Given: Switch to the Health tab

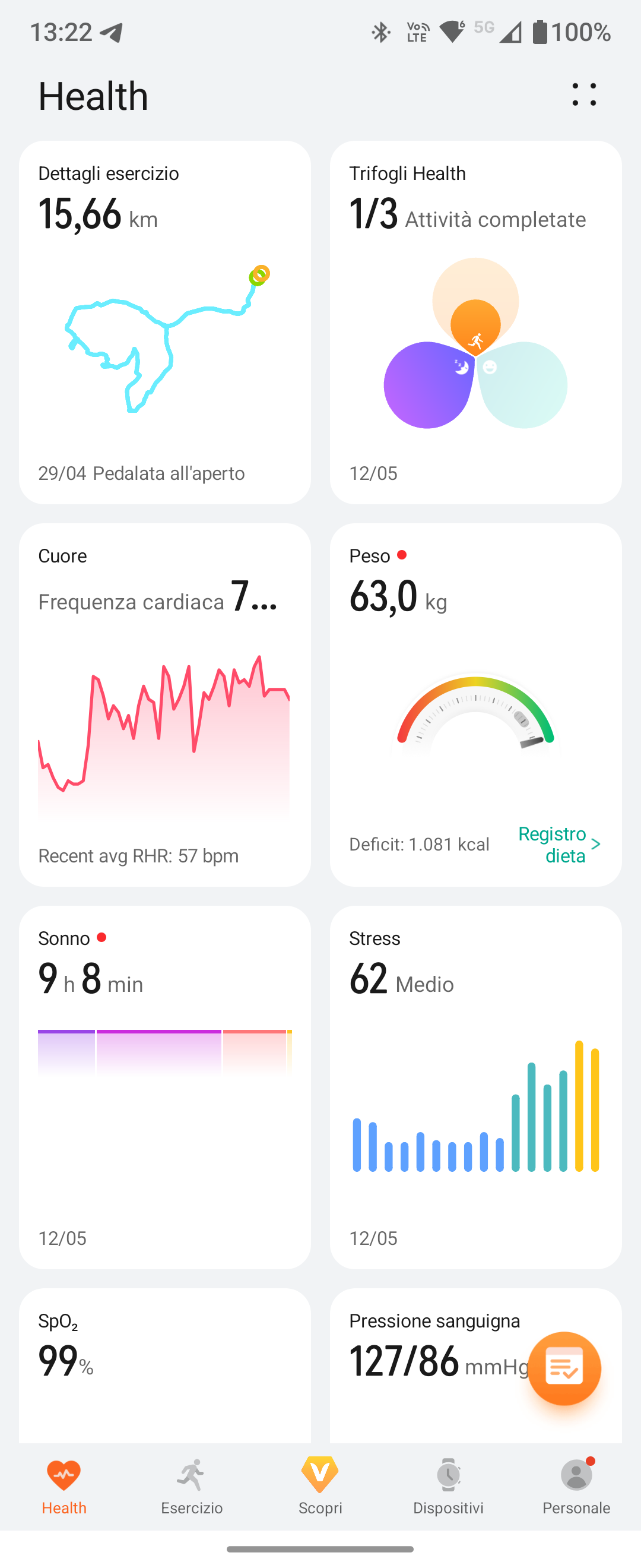Looking at the screenshot, I should pyautogui.click(x=64, y=1485).
